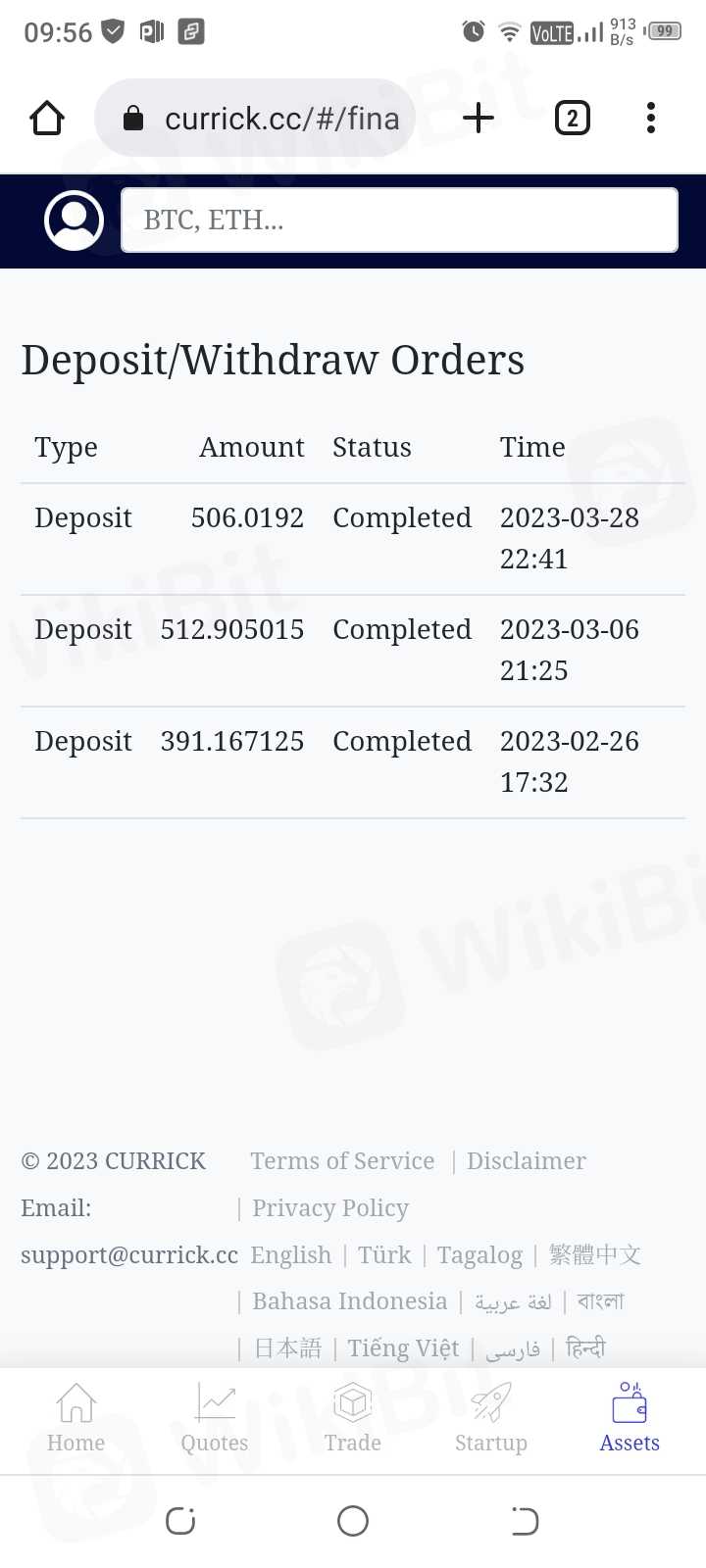Viewport: 706px width, 1568px height.
Task: Switch language to Bahasa Indonesia
Action: click(x=349, y=1301)
